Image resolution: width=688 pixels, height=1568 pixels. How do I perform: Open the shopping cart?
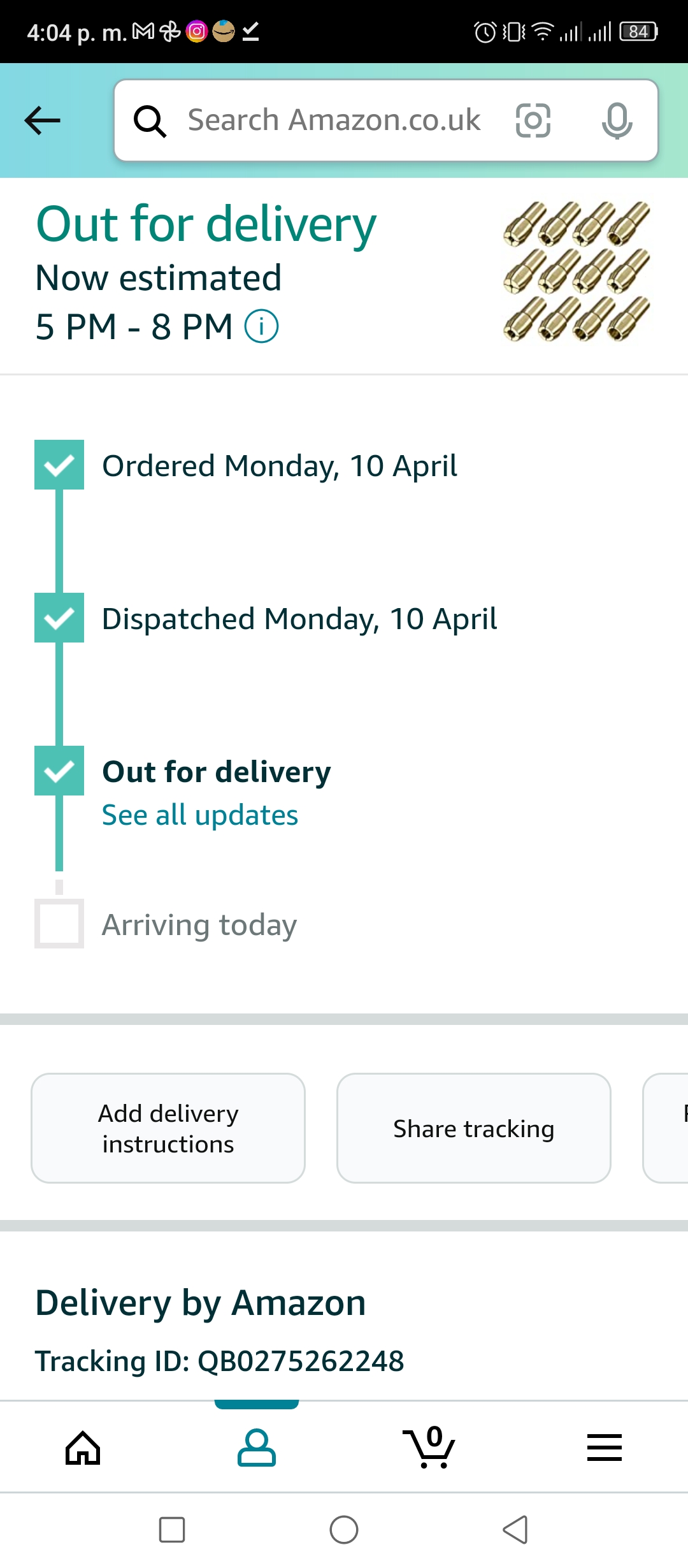click(429, 1448)
